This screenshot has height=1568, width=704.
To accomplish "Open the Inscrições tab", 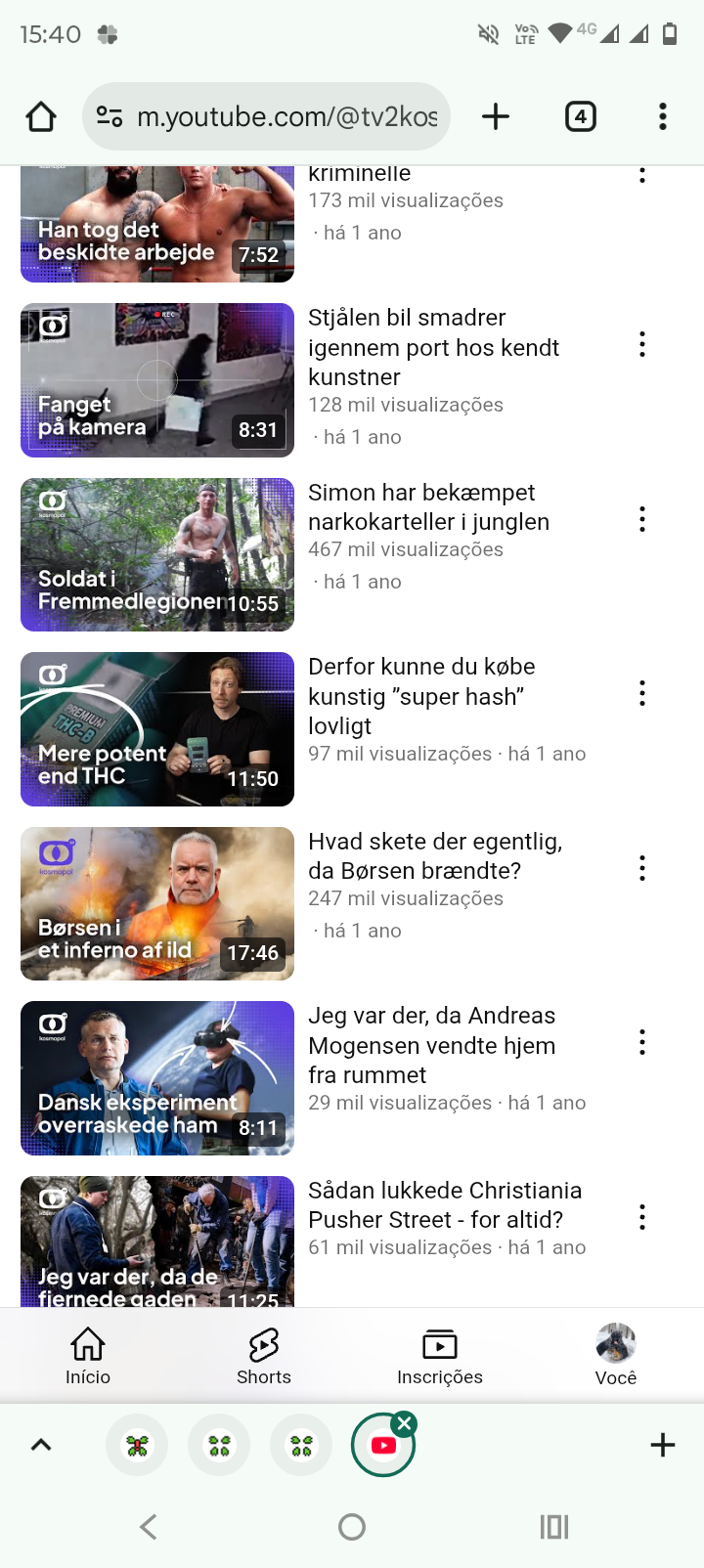I will pos(440,1356).
